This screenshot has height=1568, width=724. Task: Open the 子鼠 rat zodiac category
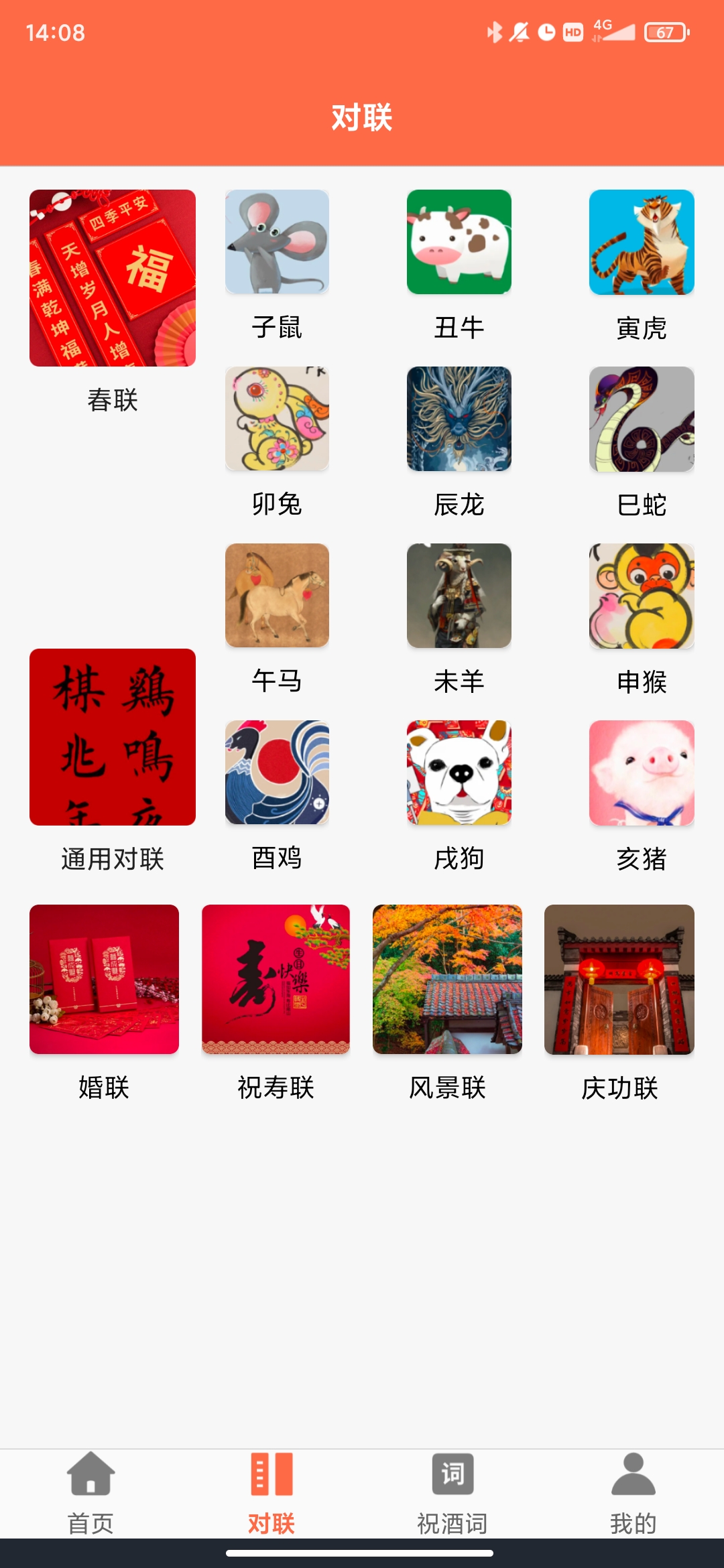pos(278,243)
